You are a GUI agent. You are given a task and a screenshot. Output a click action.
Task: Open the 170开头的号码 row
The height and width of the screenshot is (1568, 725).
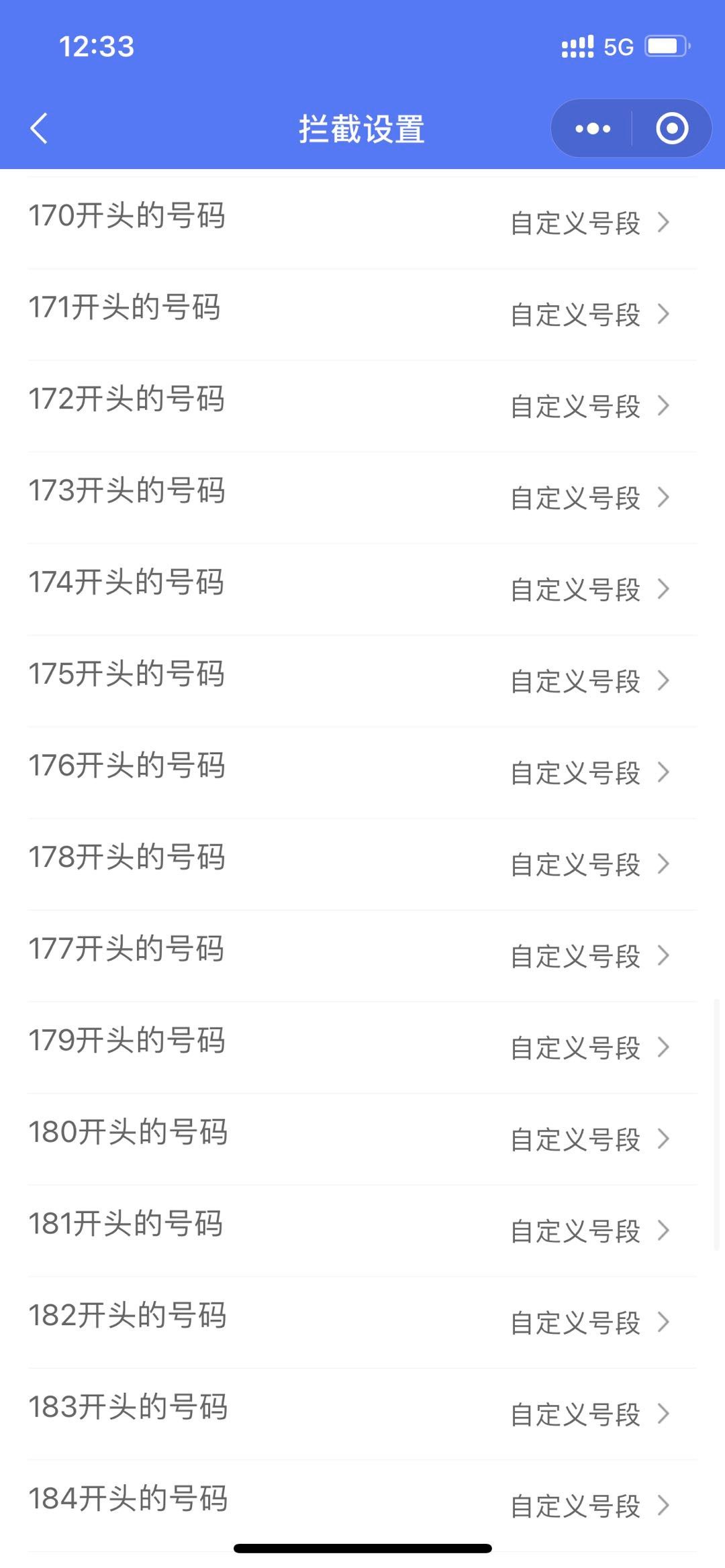(362, 221)
